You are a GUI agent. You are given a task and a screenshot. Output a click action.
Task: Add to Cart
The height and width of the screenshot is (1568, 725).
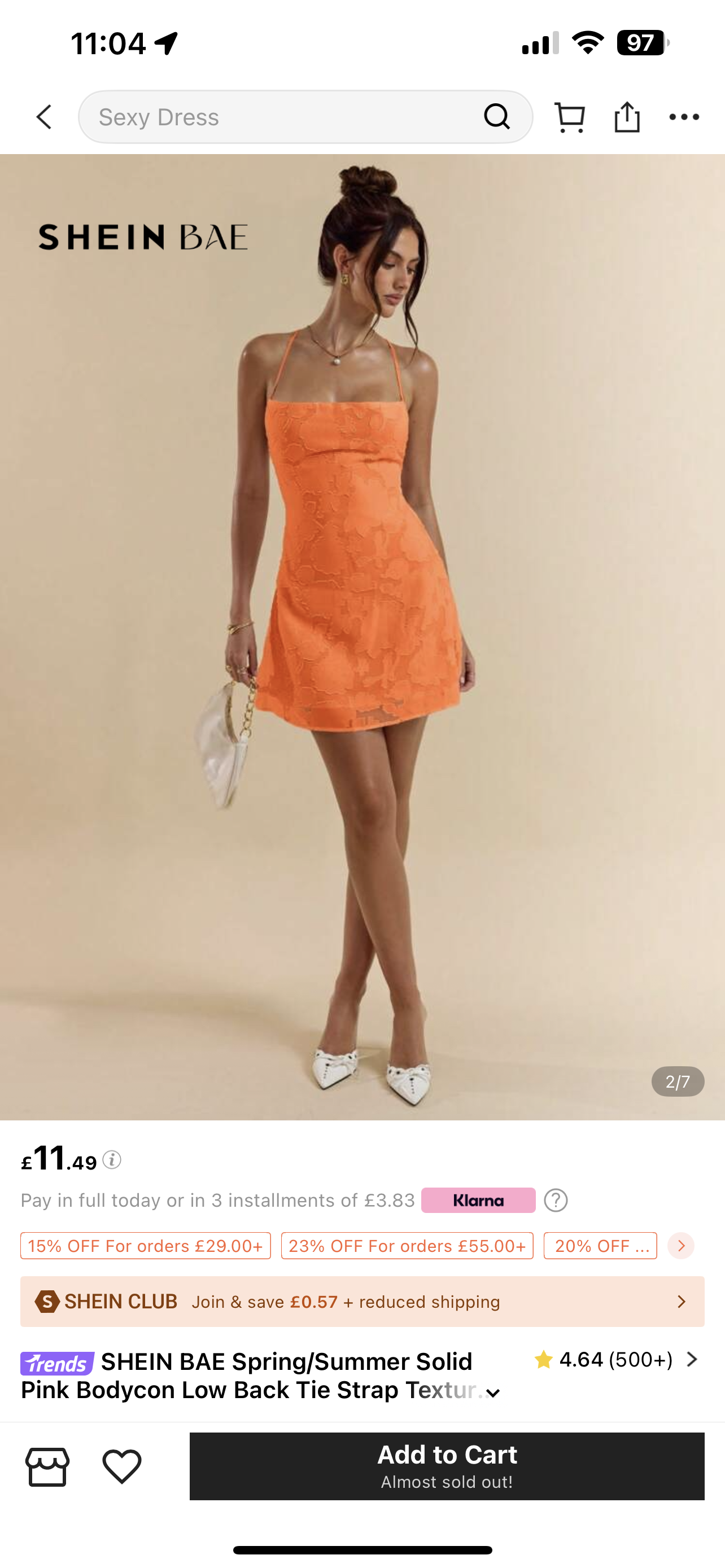pyautogui.click(x=447, y=1466)
